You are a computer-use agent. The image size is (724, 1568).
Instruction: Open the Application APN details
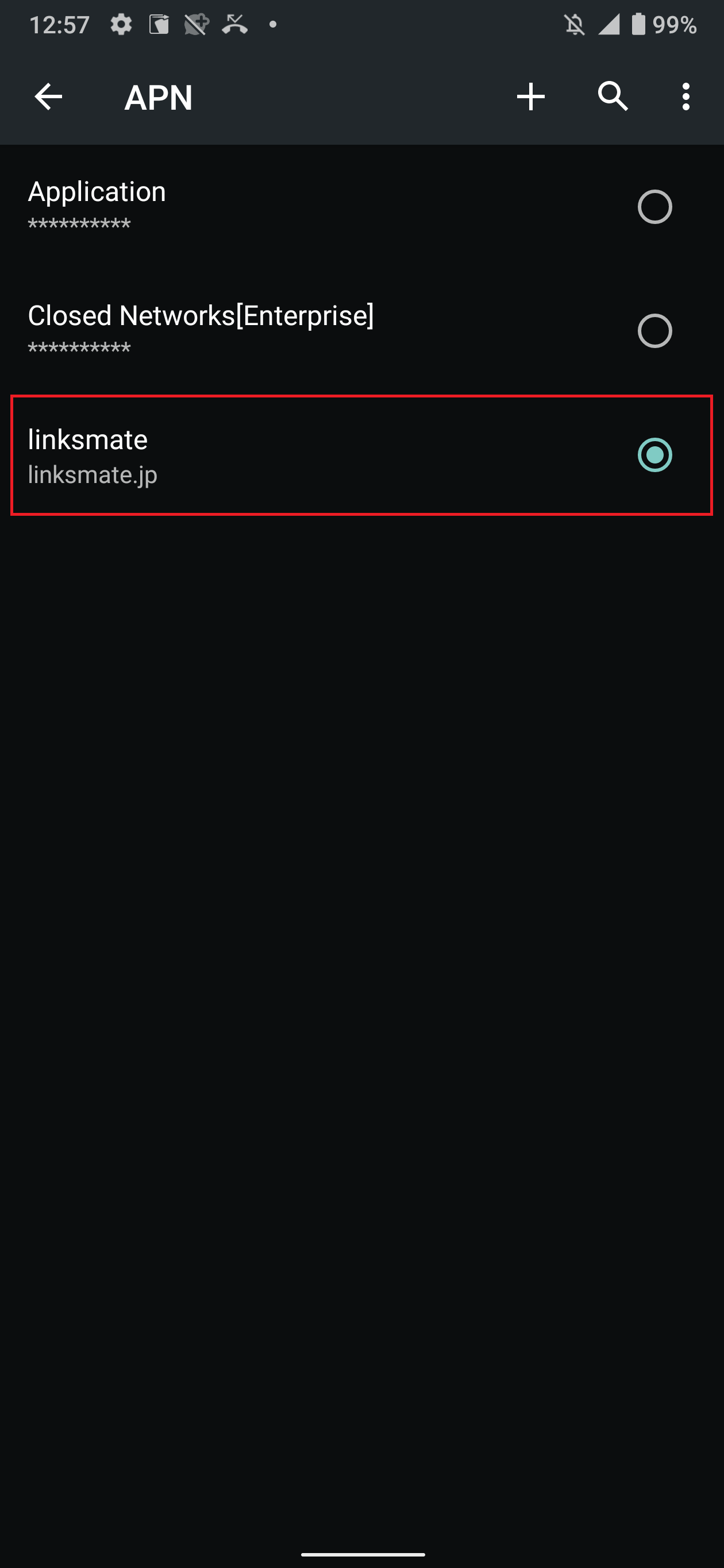coord(244,207)
